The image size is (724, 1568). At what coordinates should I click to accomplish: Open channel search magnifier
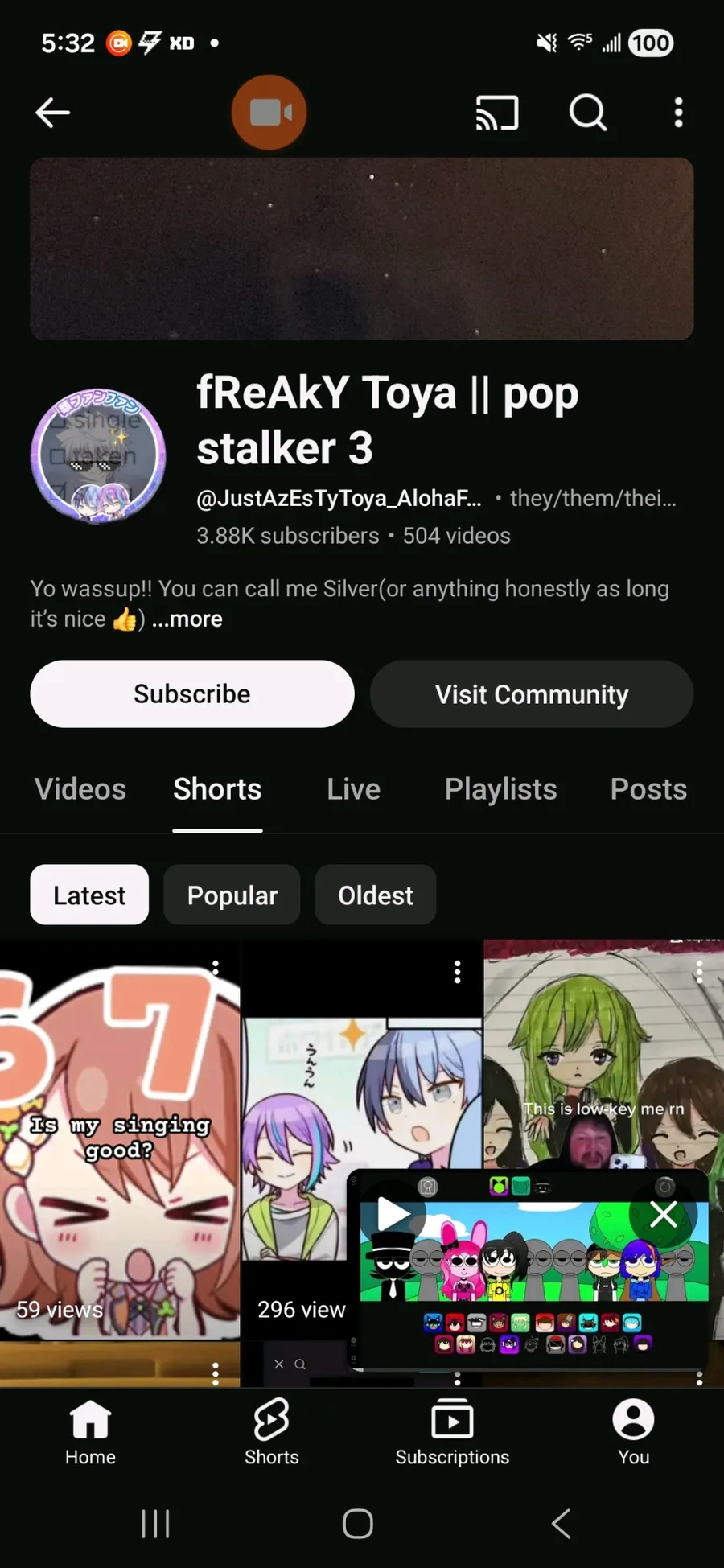tap(588, 113)
